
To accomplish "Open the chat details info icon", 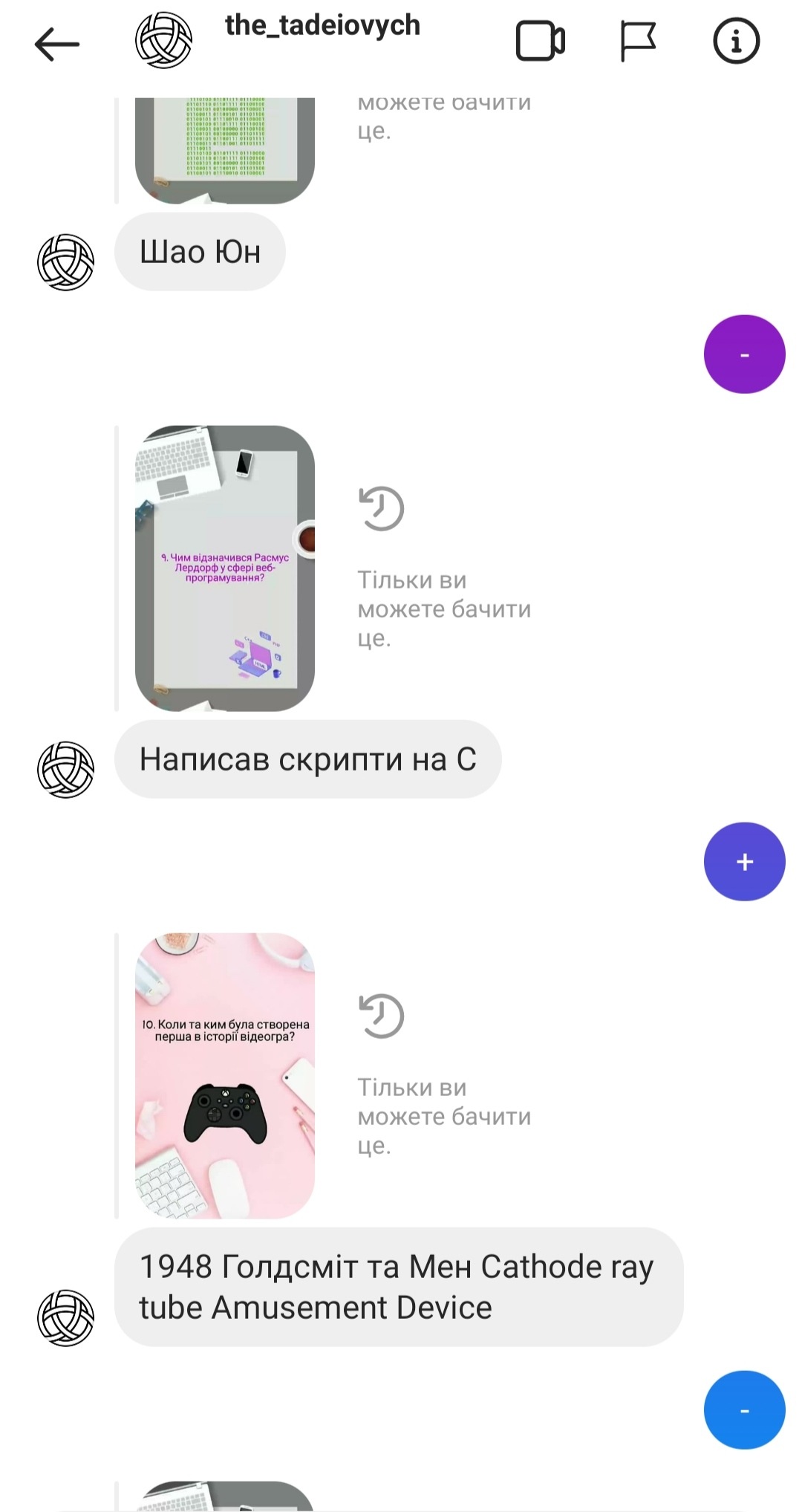I will 735,42.
